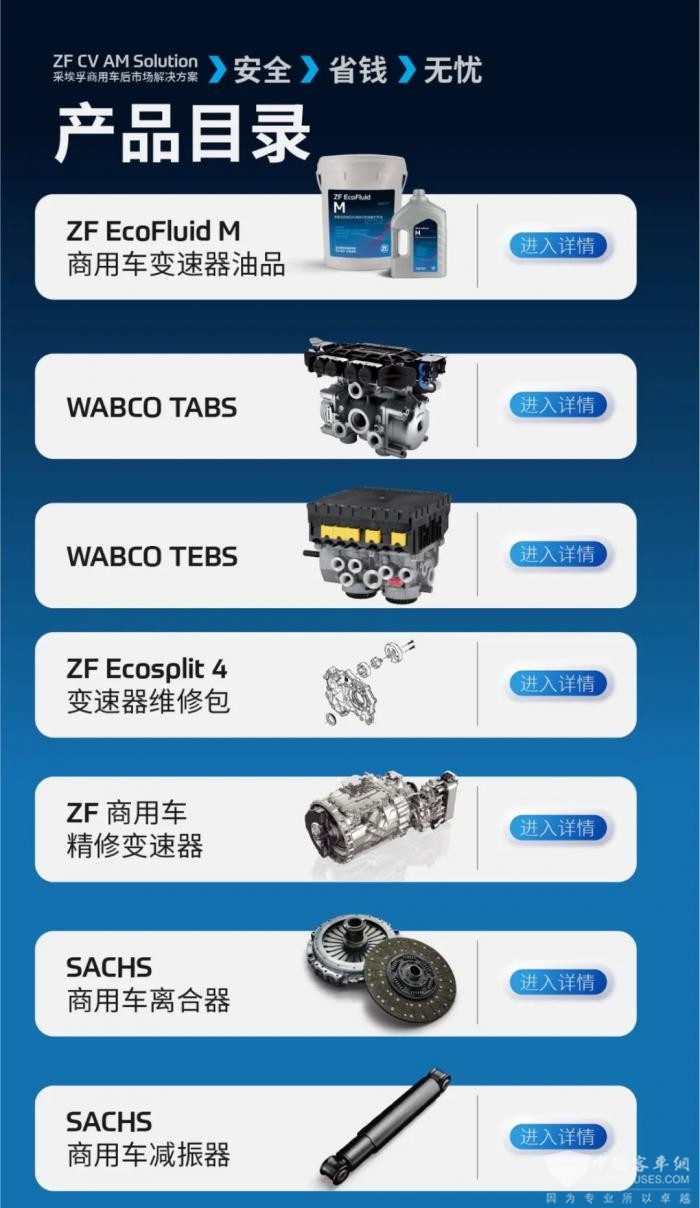Screen dimensions: 700x1208
Task: Open ZF Ecosplit 4 变速器维修包 details
Action: (x=557, y=684)
